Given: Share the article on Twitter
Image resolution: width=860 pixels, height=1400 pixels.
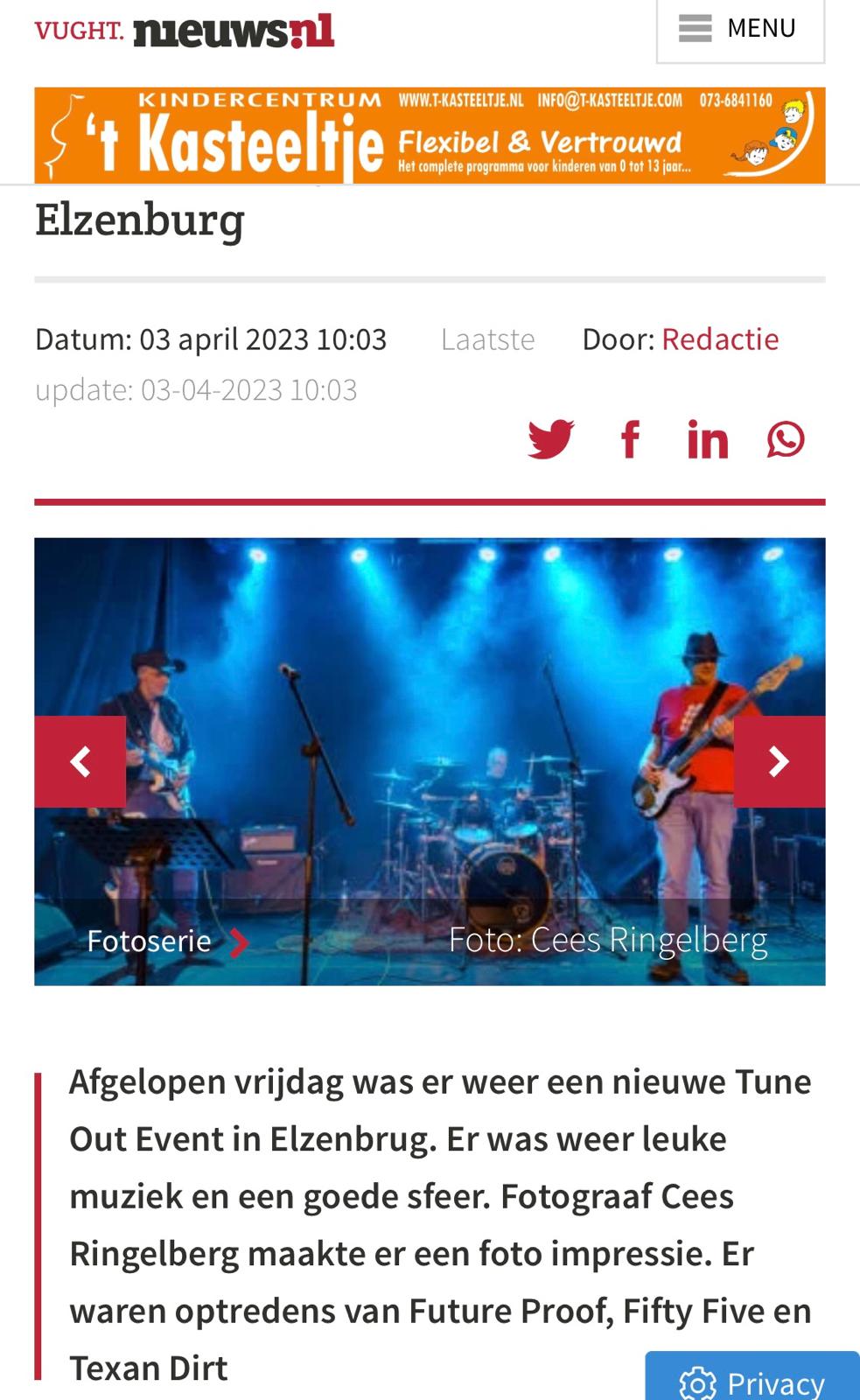Looking at the screenshot, I should (x=550, y=439).
